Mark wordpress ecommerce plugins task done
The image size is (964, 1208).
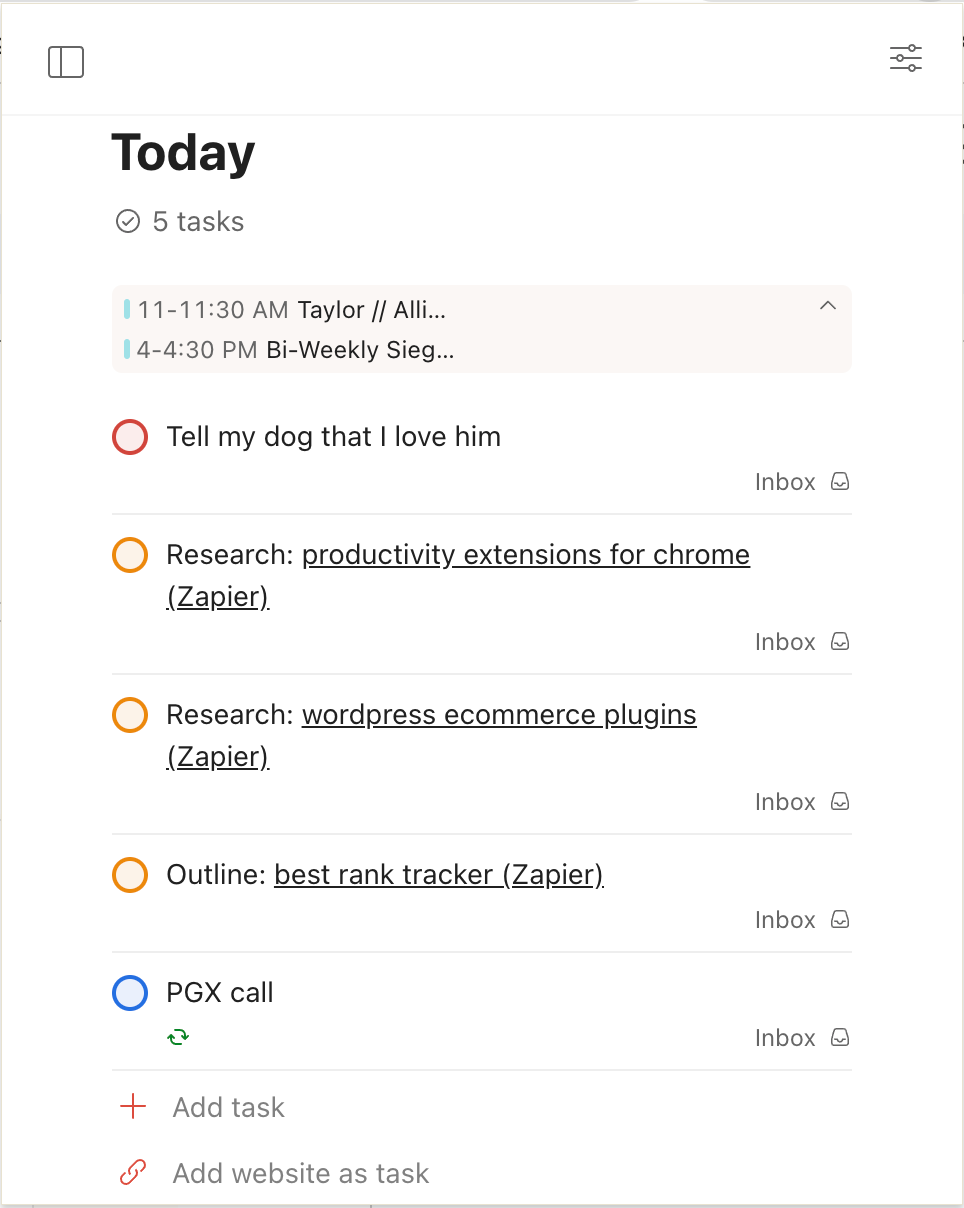(130, 715)
